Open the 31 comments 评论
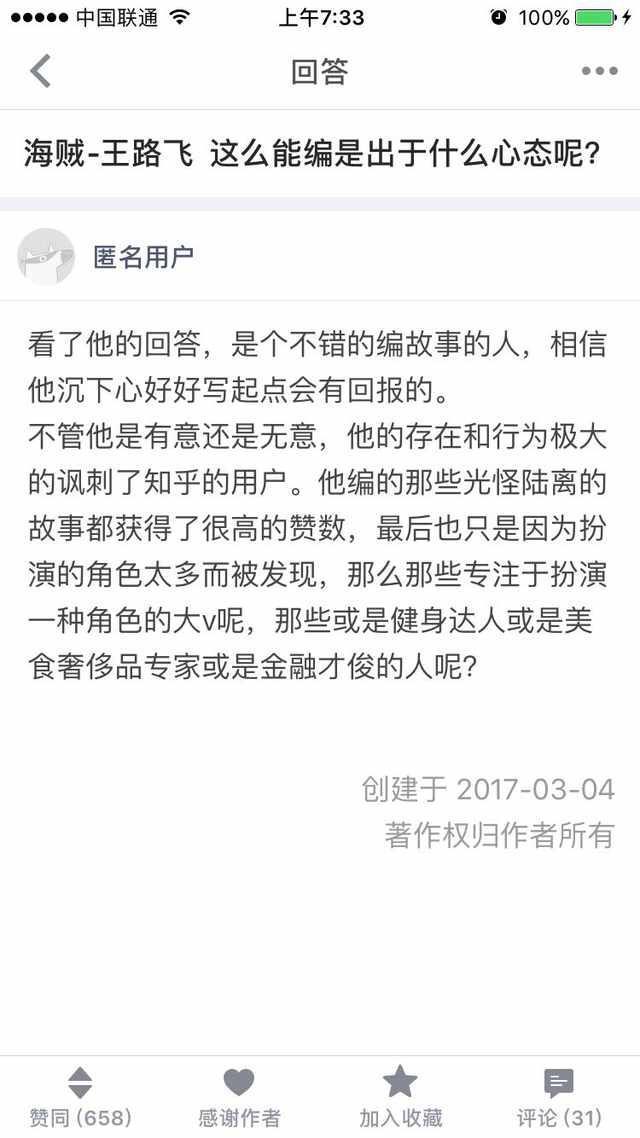 (x=559, y=1097)
